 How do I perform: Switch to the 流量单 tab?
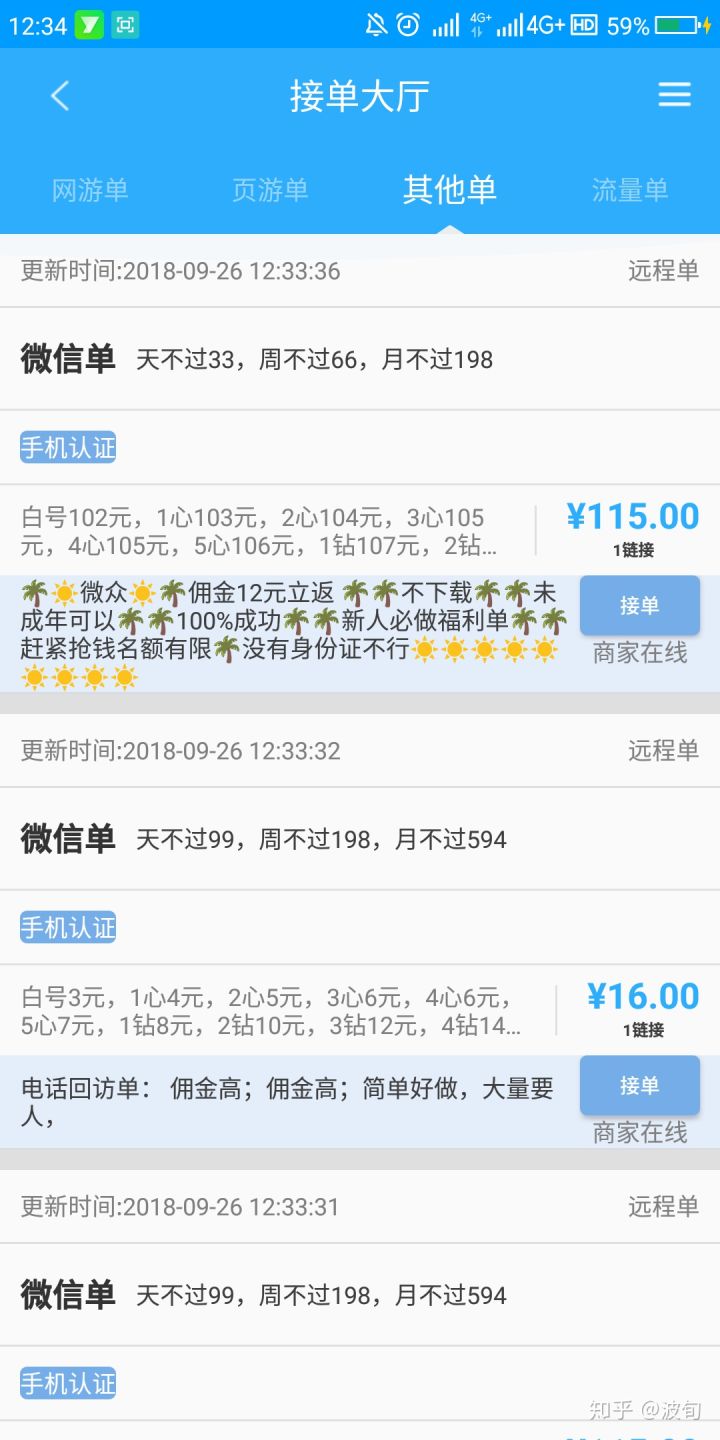pos(629,190)
